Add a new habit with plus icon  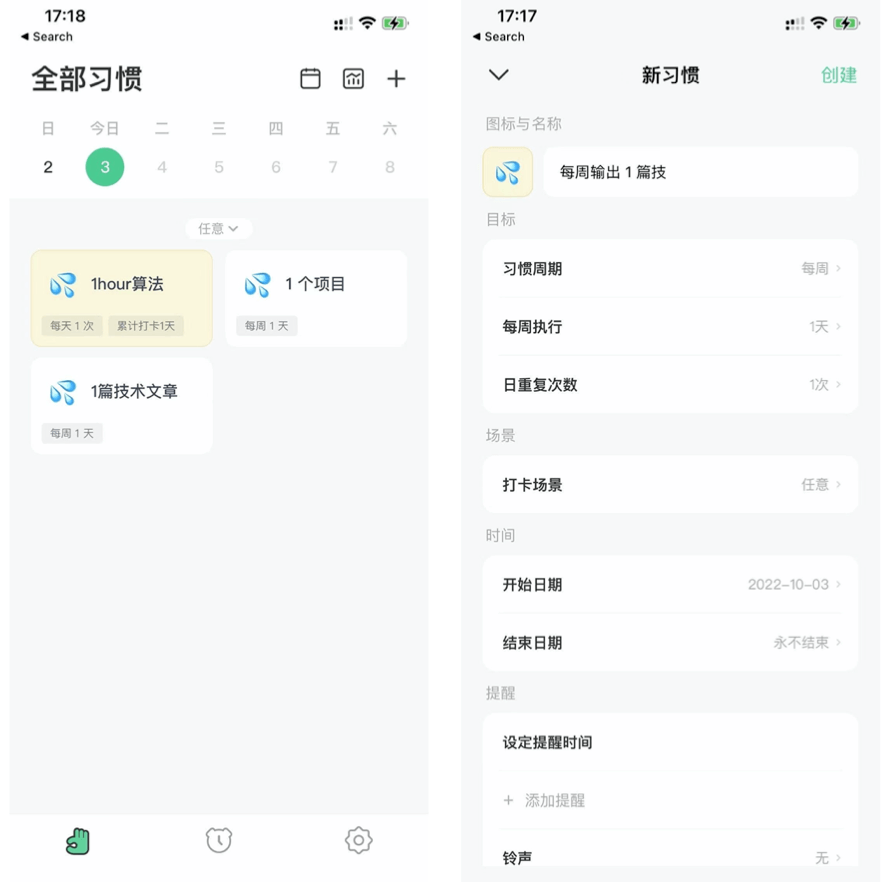(396, 78)
